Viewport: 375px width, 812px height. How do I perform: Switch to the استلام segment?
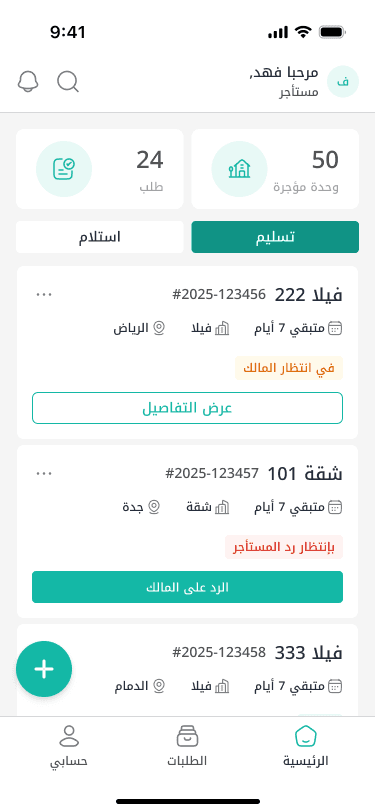pyautogui.click(x=99, y=237)
